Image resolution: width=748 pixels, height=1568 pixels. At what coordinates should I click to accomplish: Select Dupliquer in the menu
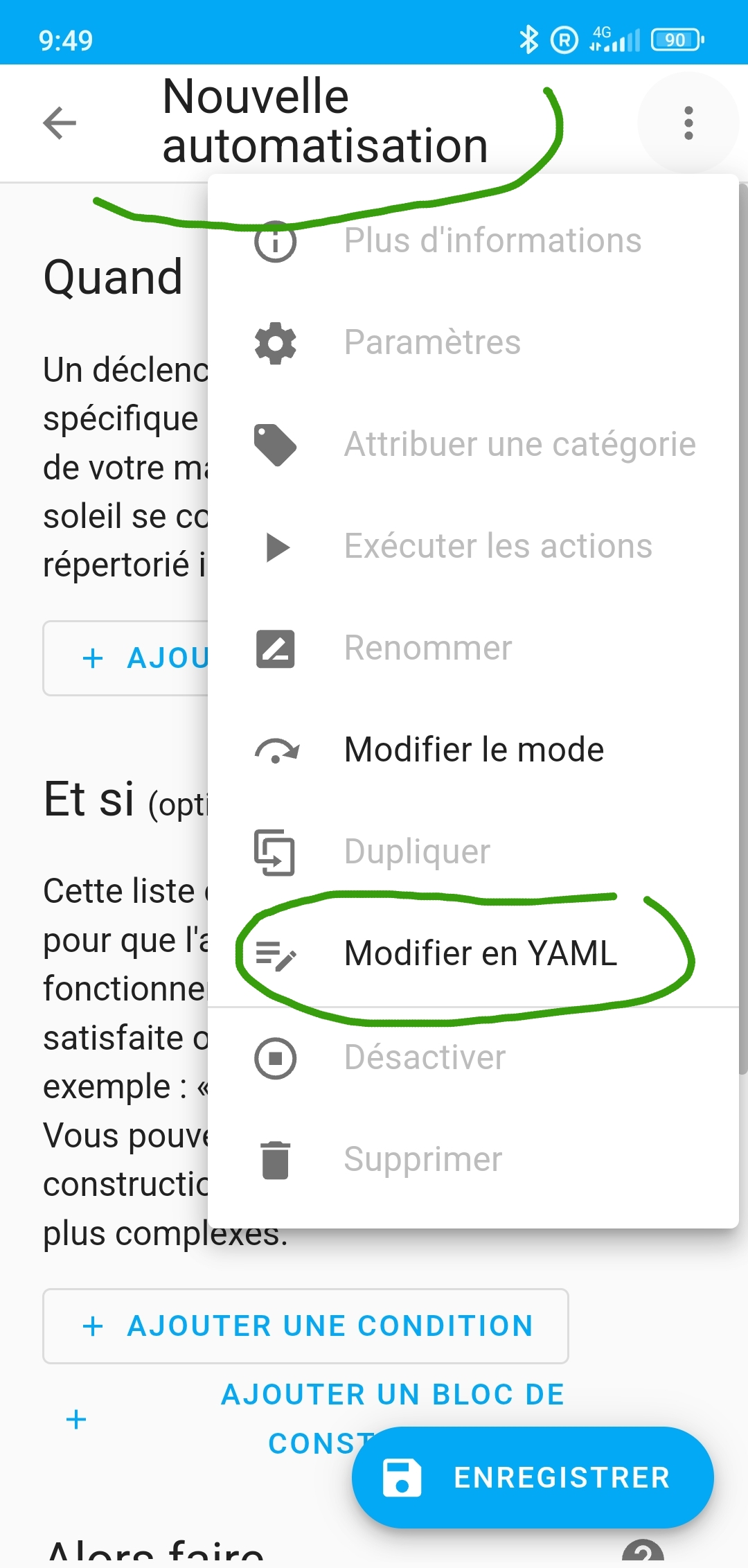473,852
